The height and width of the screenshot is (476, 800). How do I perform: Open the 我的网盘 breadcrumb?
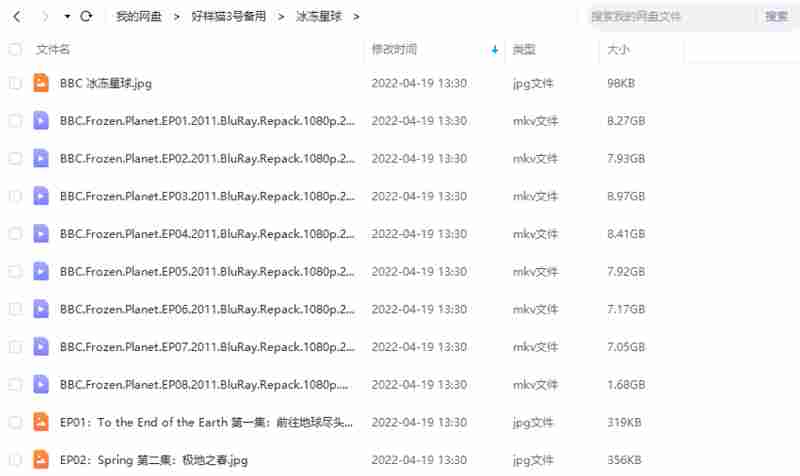click(138, 16)
